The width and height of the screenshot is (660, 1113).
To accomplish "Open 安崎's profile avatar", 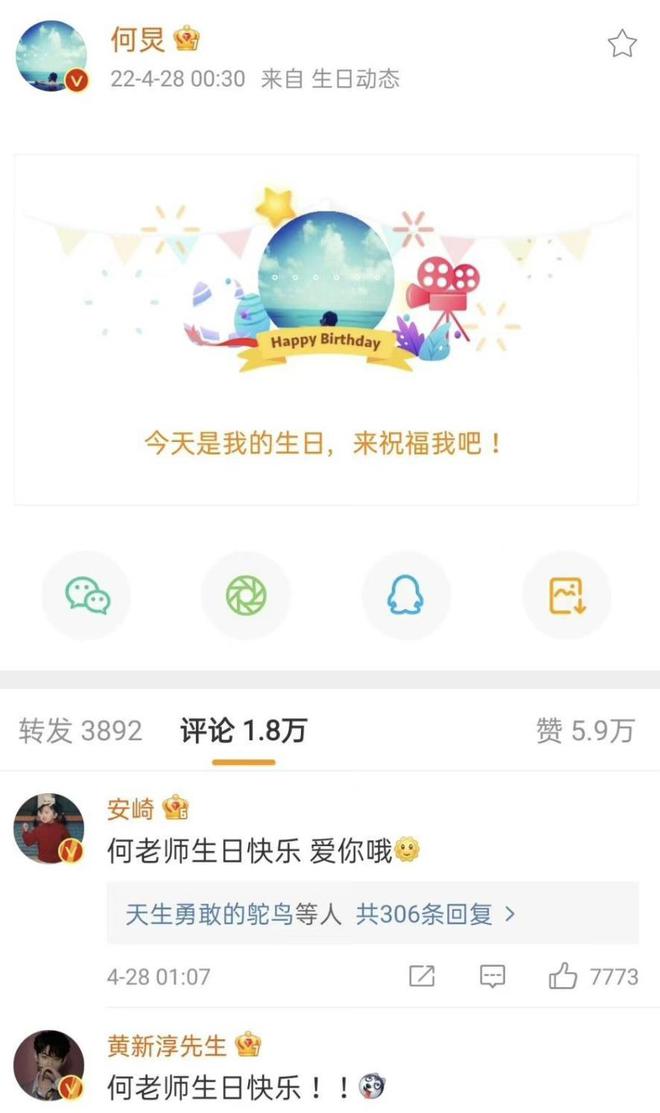I will [49, 828].
